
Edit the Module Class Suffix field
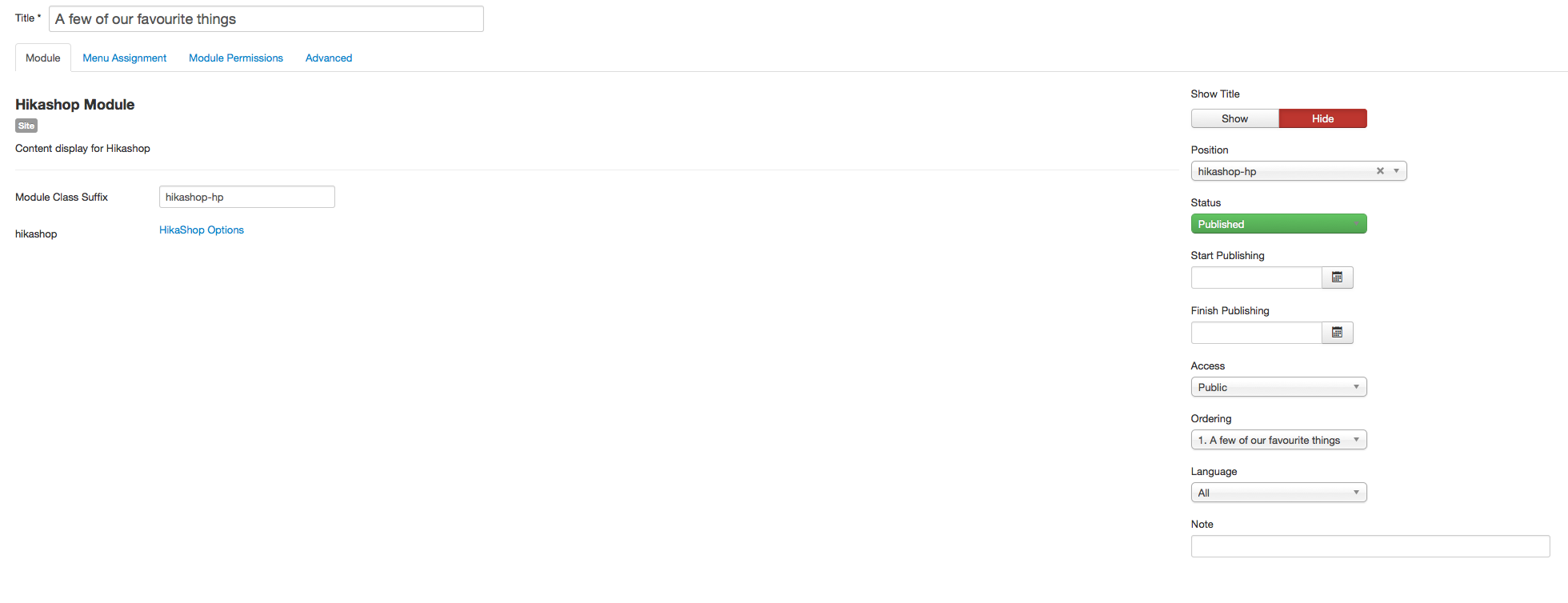[246, 197]
